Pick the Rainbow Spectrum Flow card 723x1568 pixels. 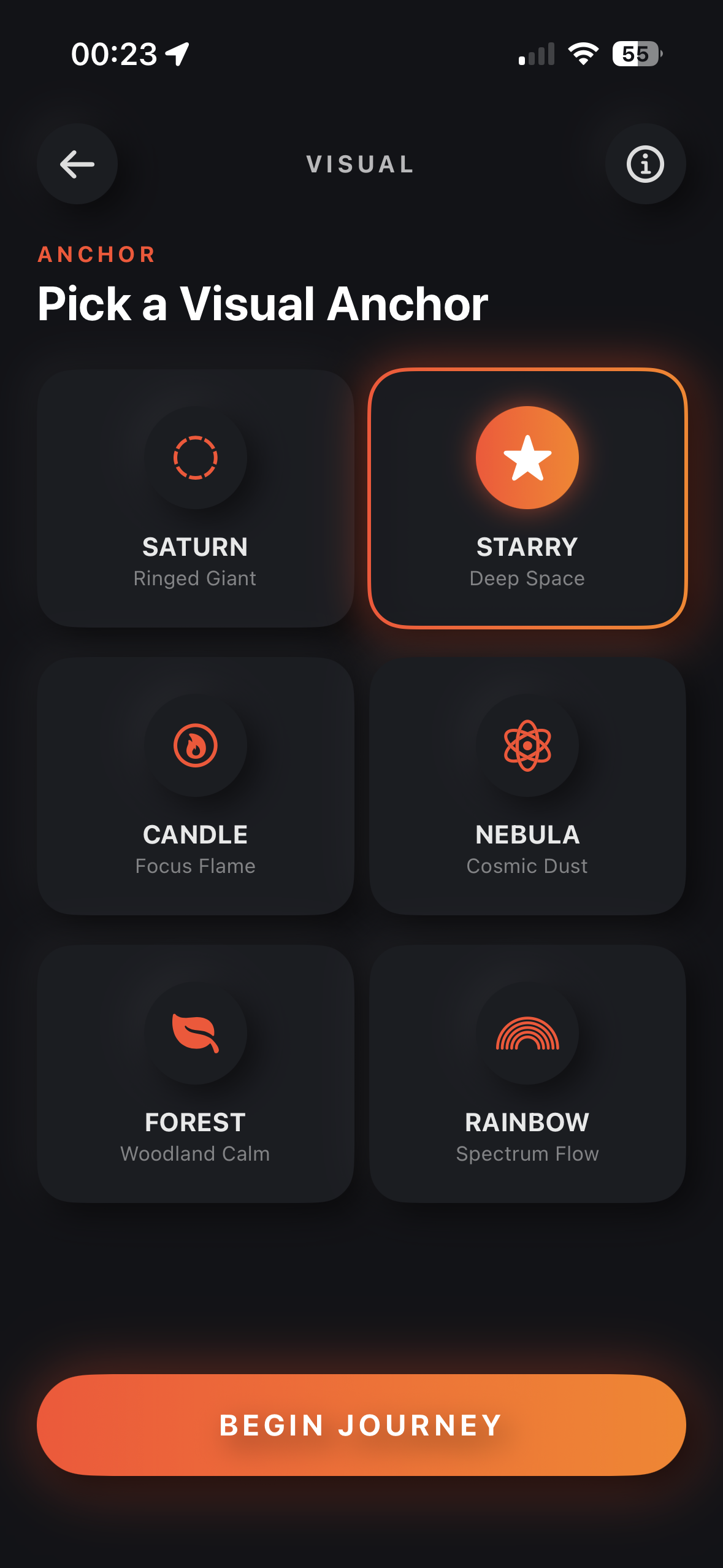[527, 1074]
